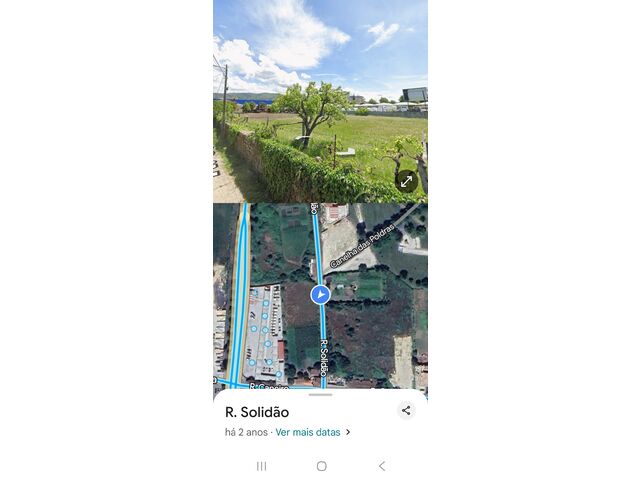The height and width of the screenshot is (480, 640).
Task: Go back with the system back button
Action: [381, 466]
